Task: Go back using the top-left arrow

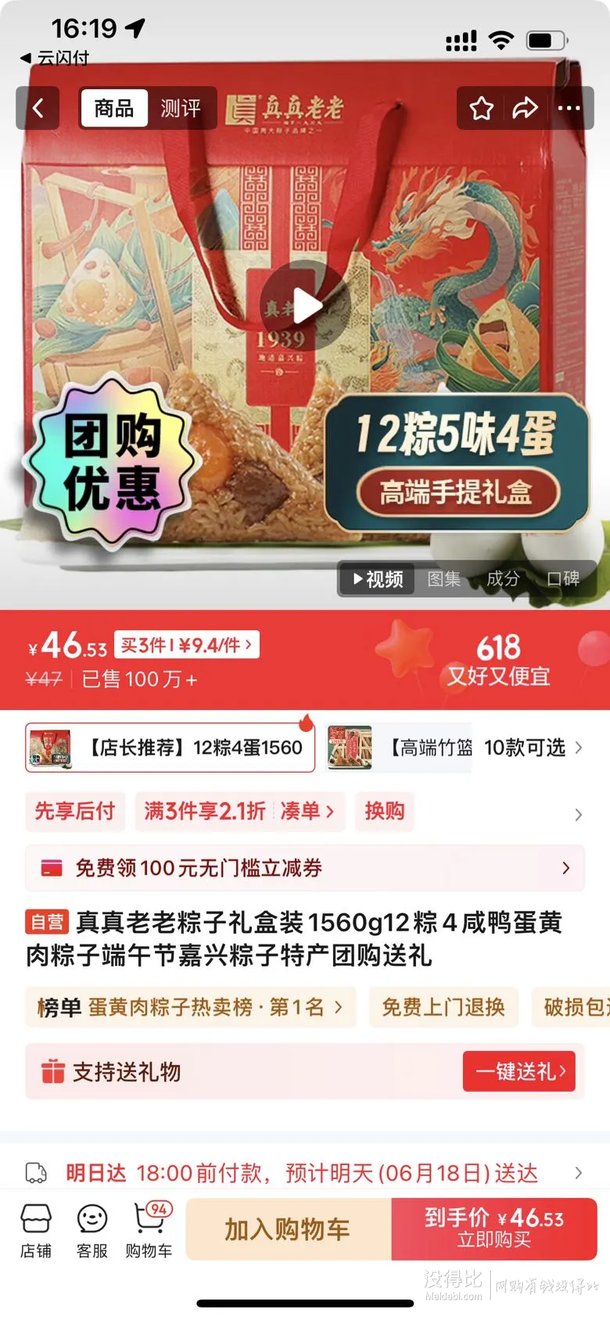Action: click(38, 108)
